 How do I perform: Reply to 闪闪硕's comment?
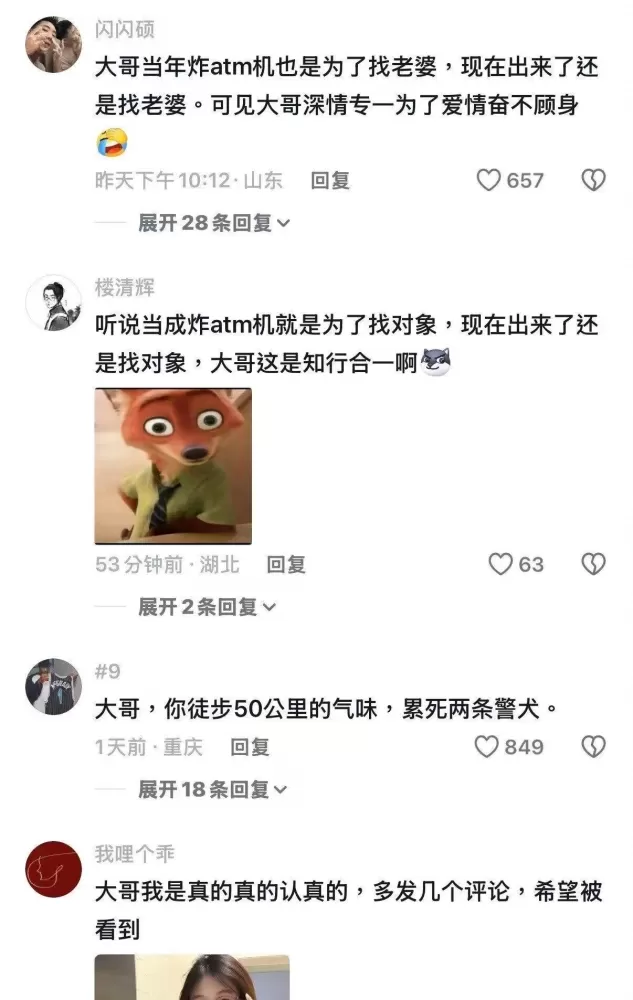click(330, 180)
